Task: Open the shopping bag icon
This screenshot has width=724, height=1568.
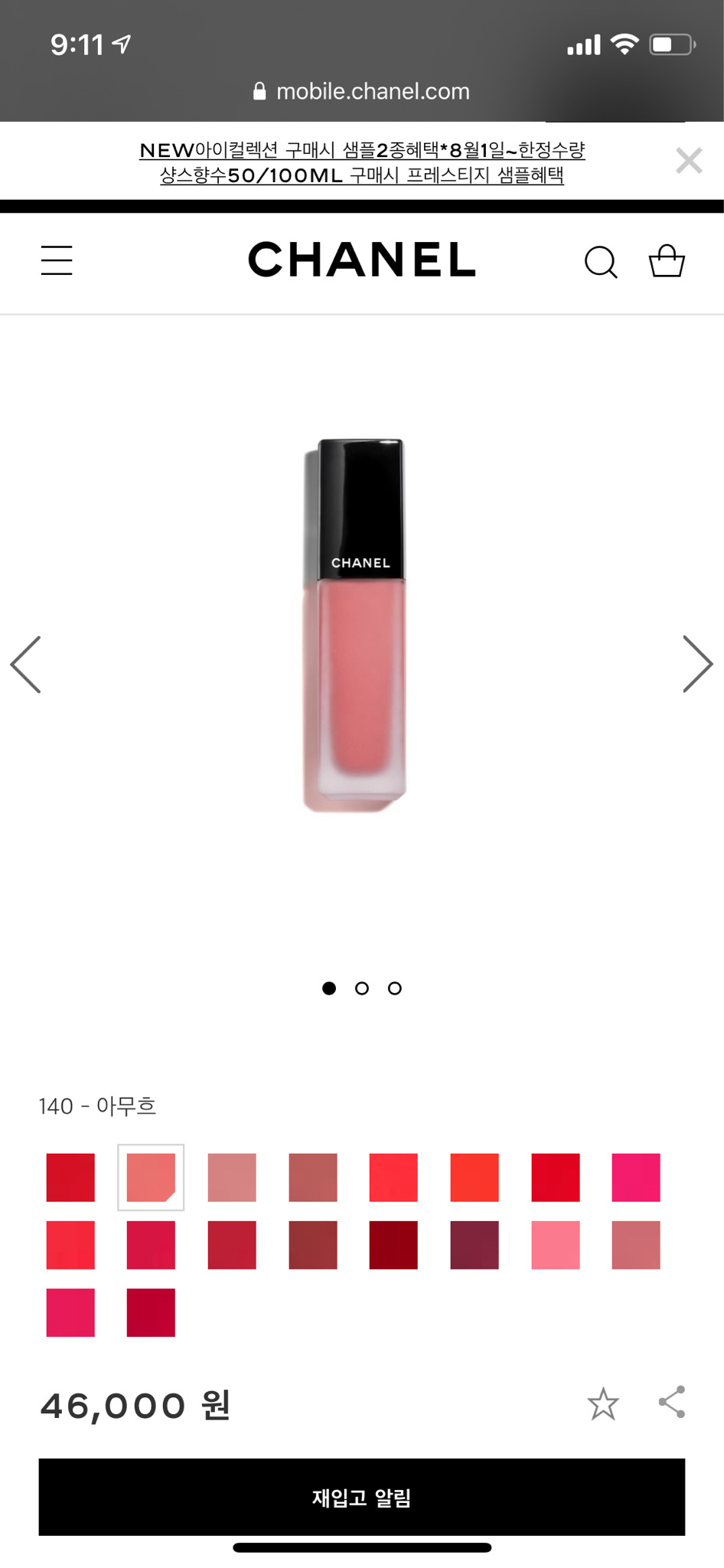Action: (667, 261)
